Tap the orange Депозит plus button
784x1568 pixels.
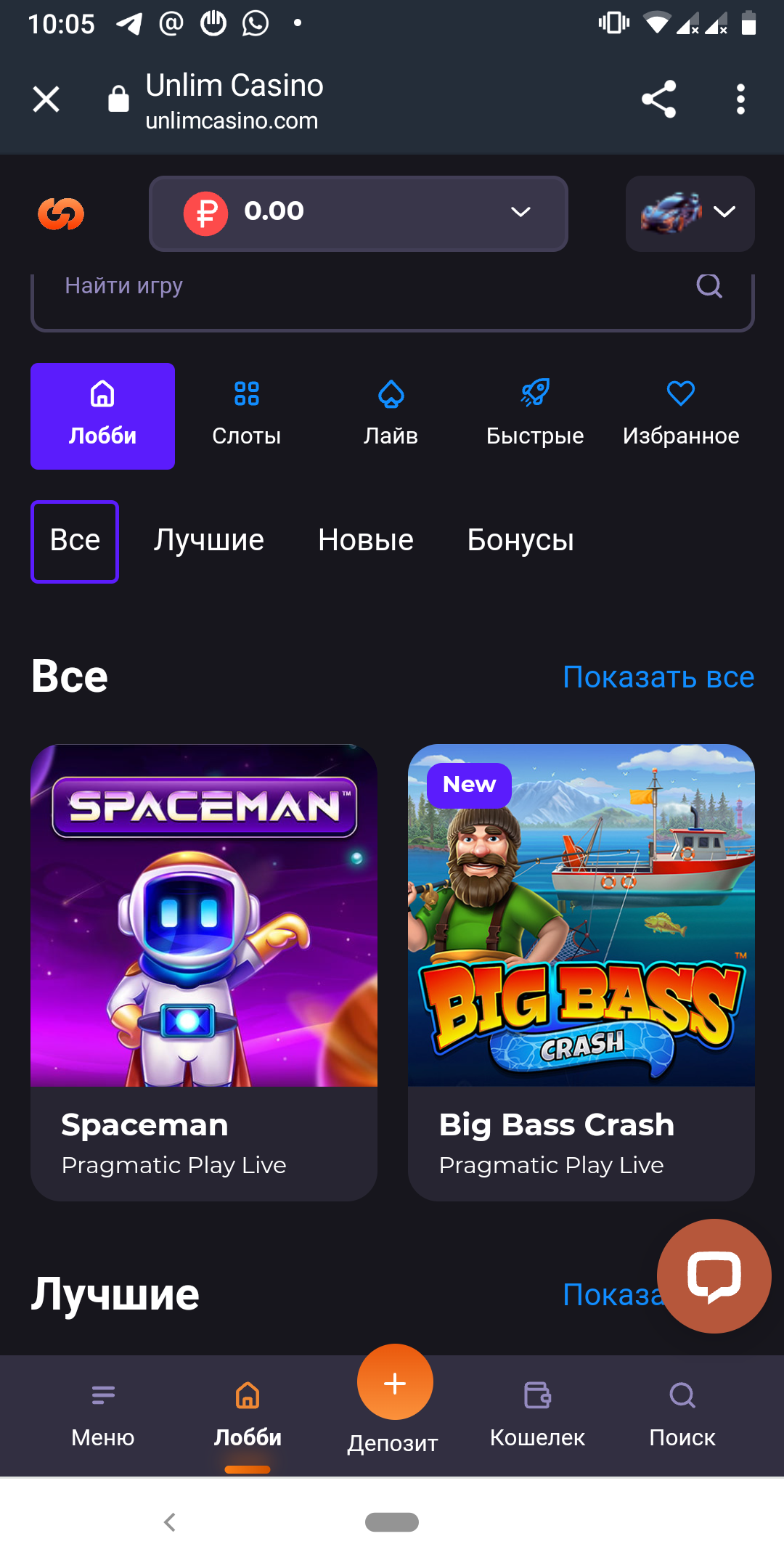pyautogui.click(x=395, y=1382)
